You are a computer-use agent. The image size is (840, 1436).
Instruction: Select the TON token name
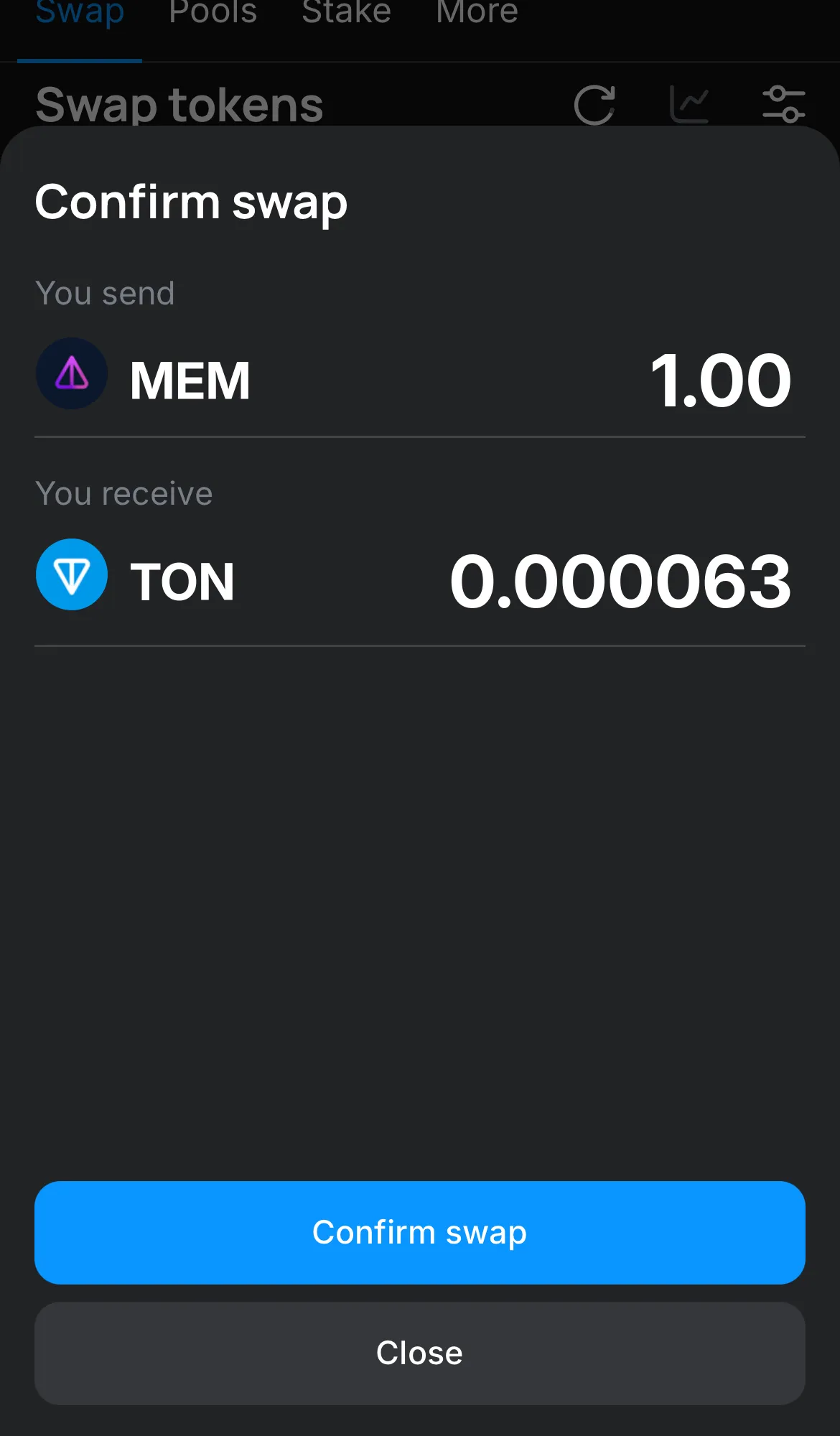tap(184, 580)
